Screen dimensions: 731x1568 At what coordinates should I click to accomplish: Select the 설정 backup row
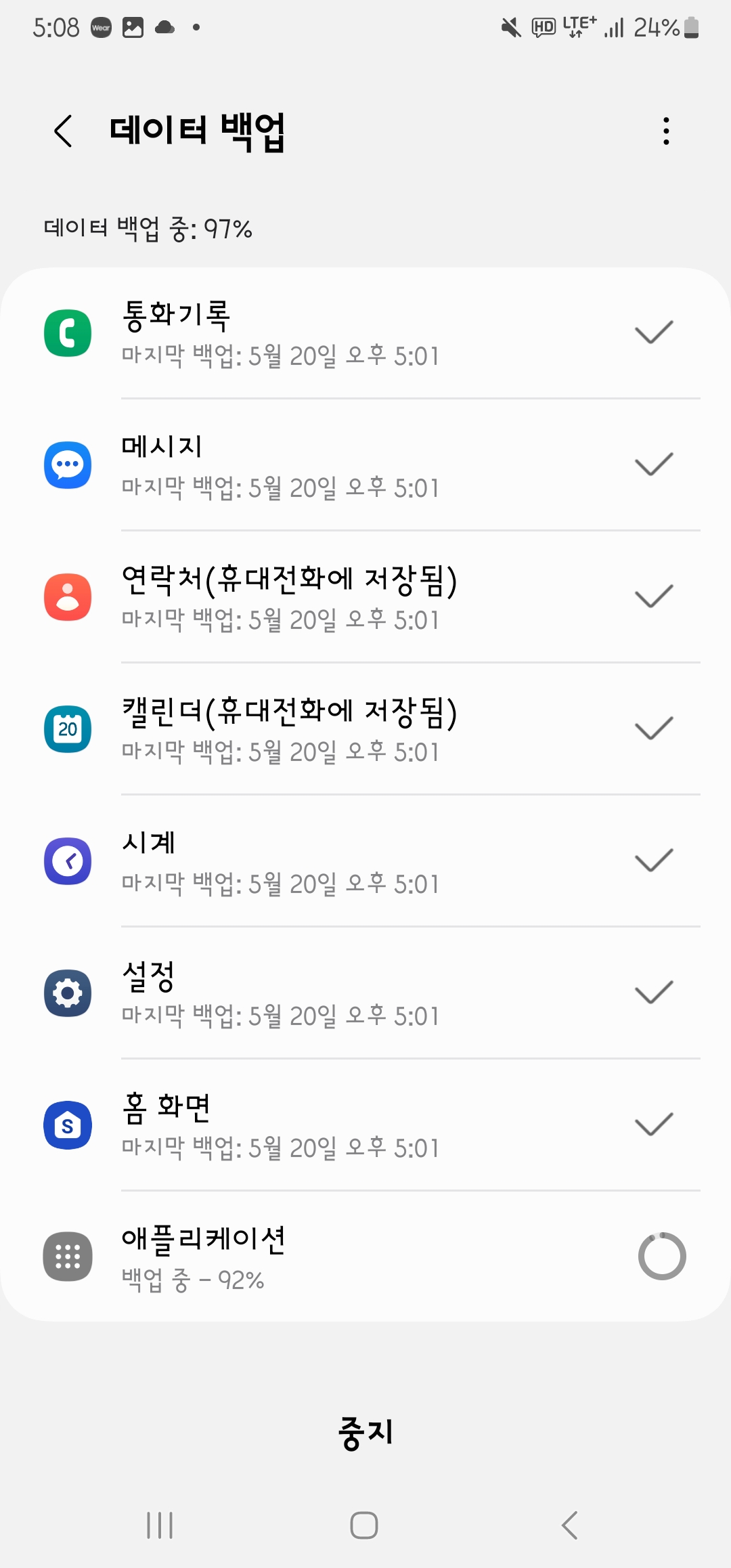click(365, 993)
